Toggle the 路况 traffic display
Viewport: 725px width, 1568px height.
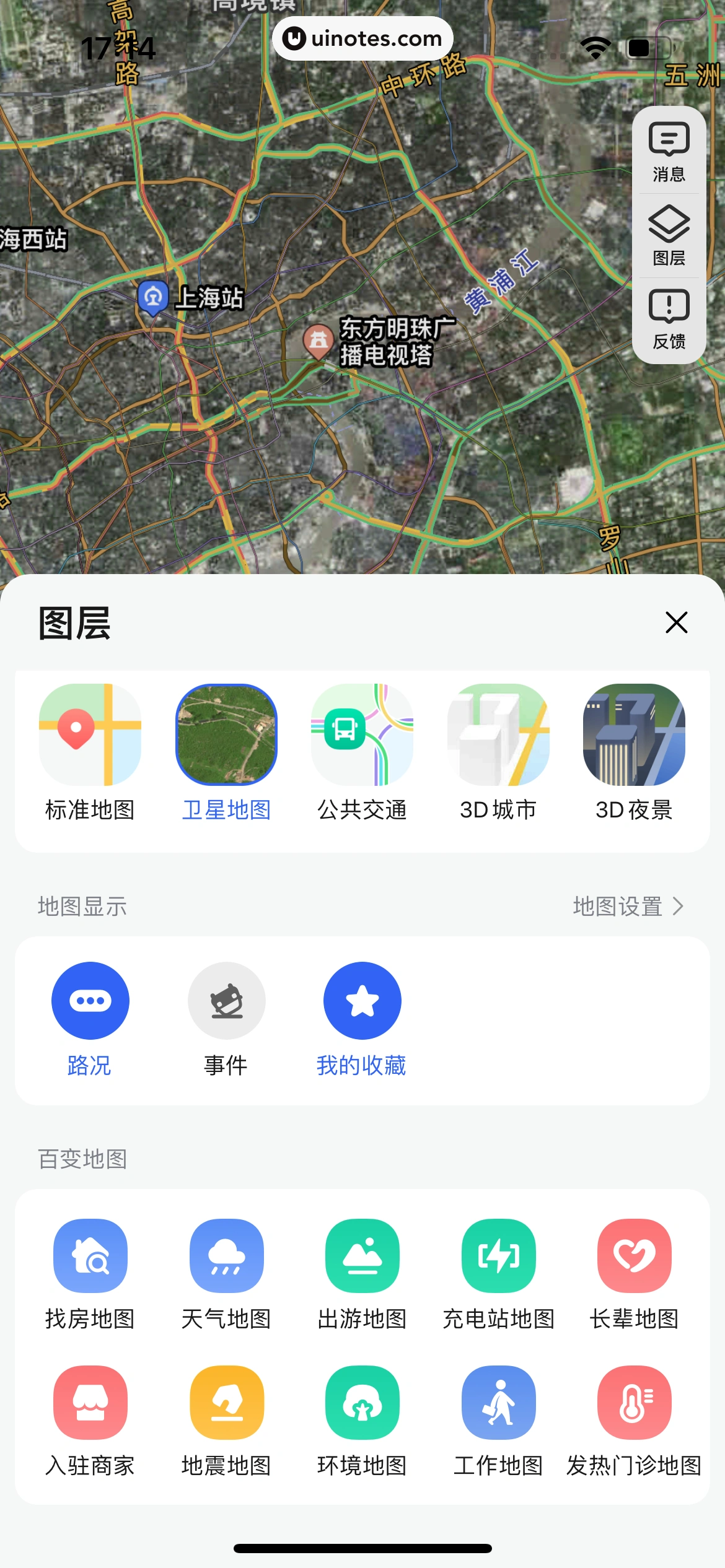[90, 1001]
